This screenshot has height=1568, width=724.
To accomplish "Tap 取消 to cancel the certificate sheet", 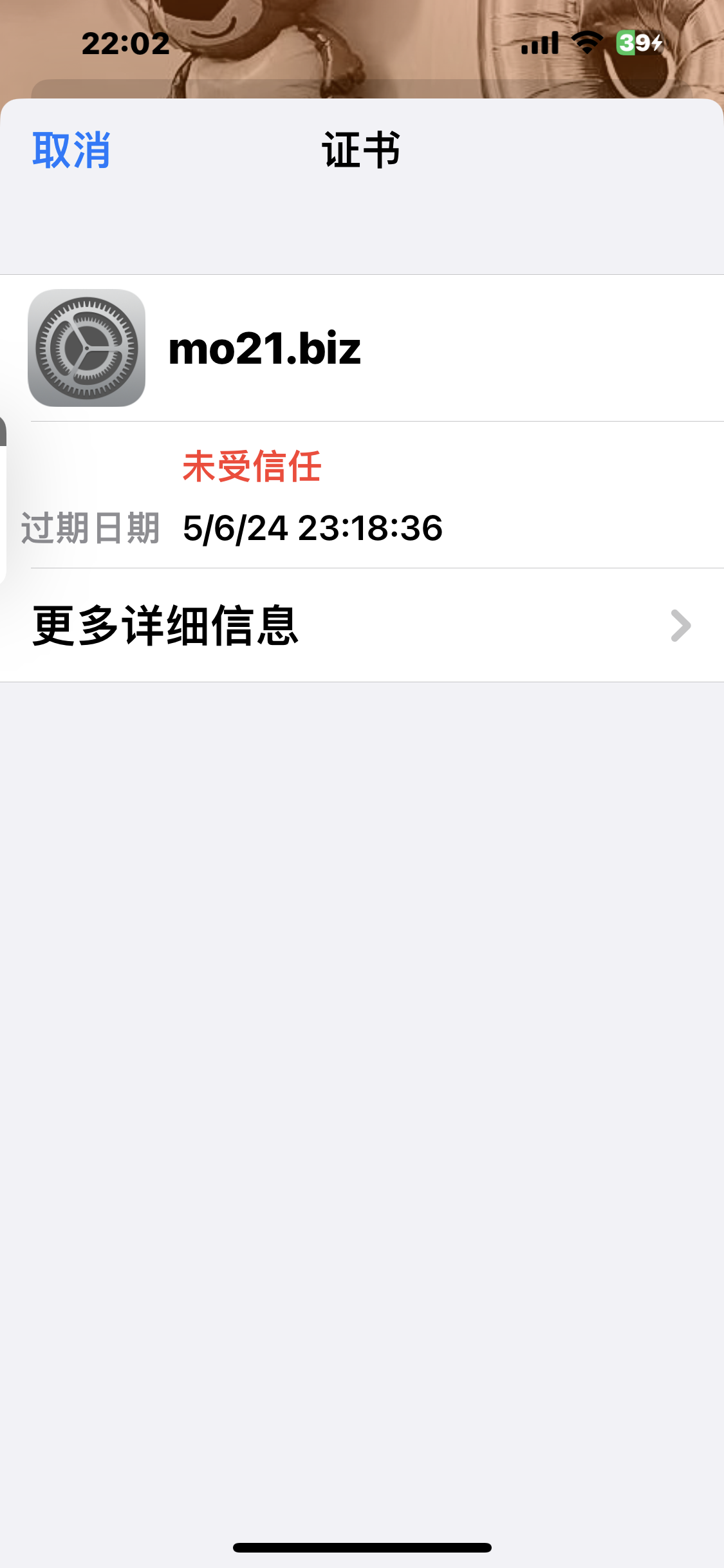I will [x=71, y=151].
